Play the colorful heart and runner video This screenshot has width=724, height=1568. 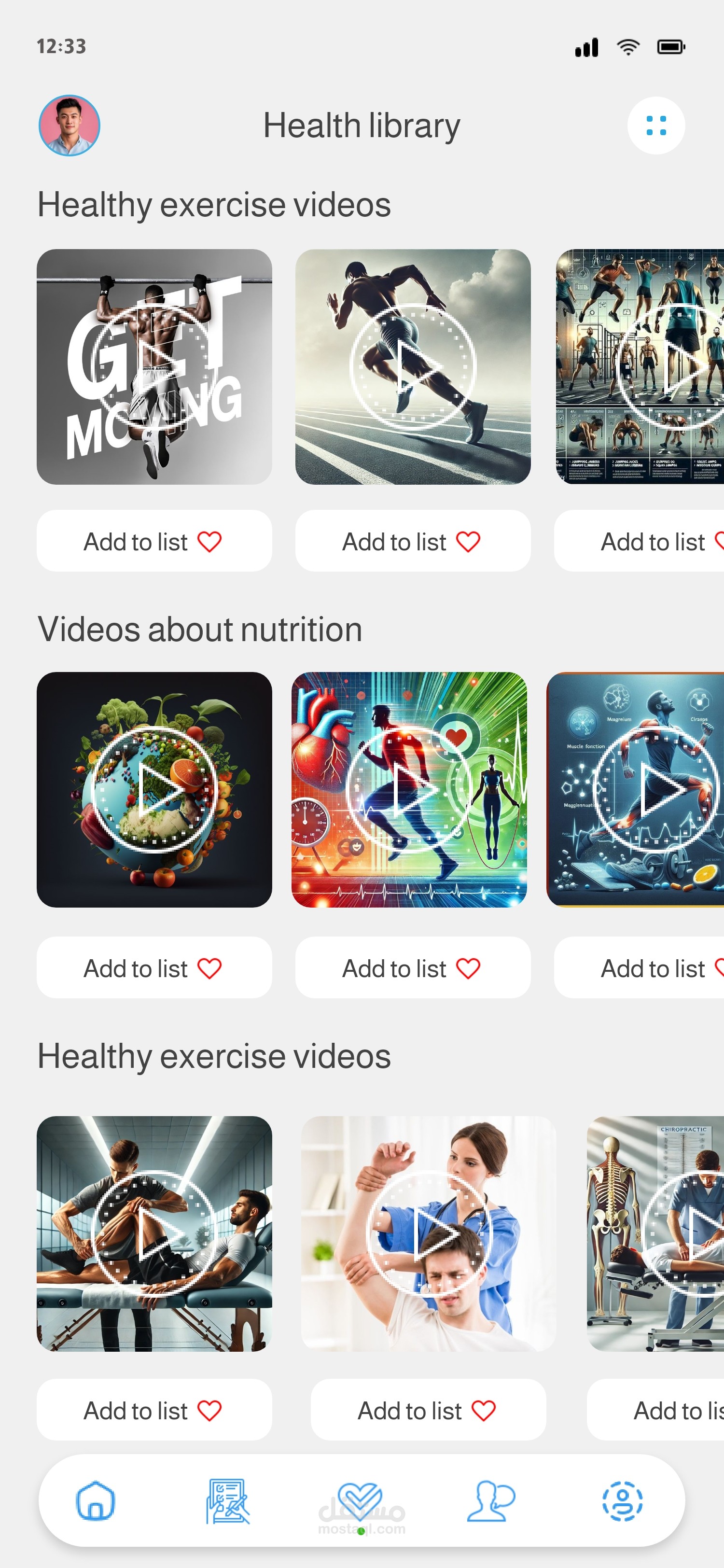click(409, 789)
